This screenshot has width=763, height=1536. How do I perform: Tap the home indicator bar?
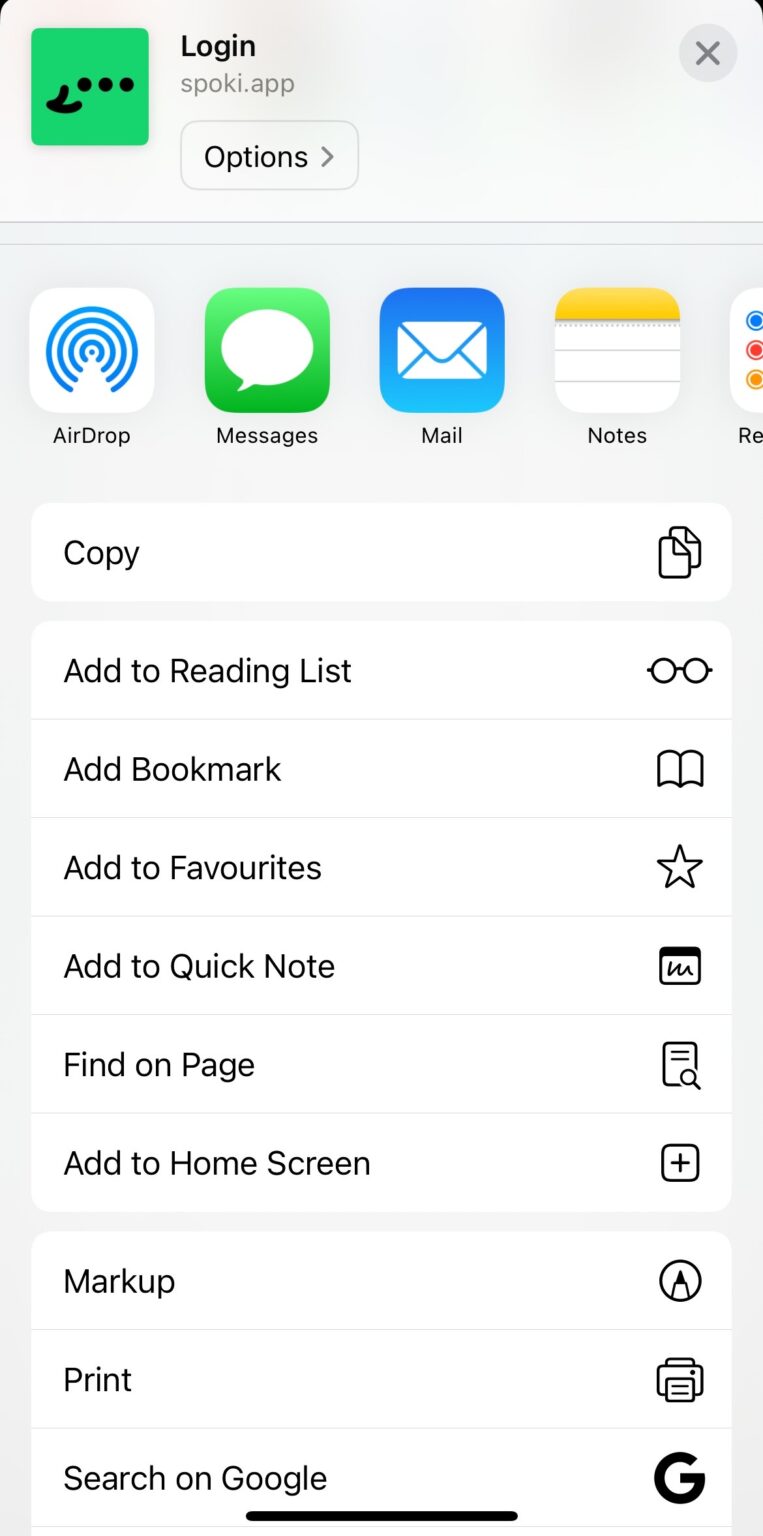point(381,1516)
